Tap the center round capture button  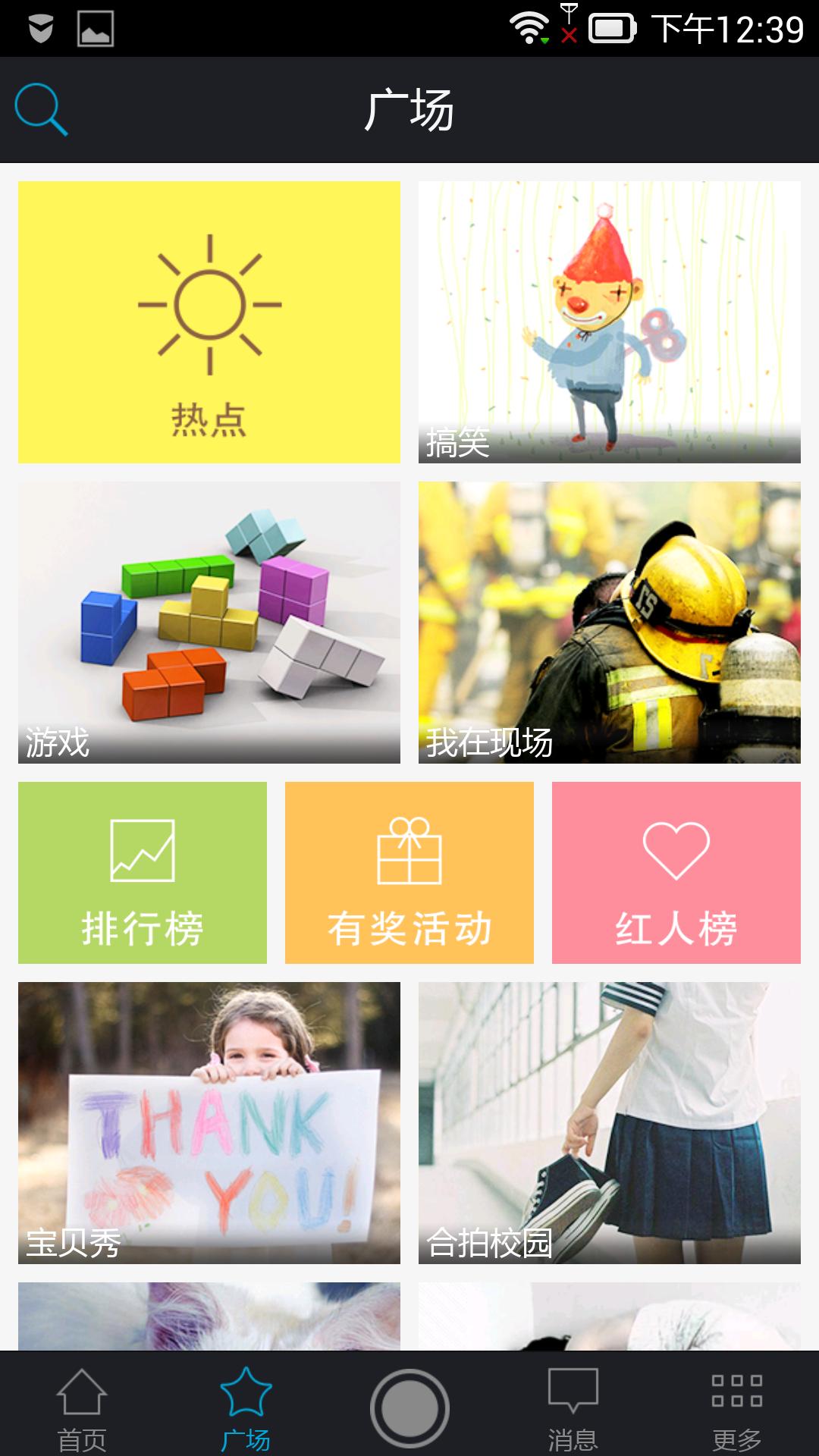409,1407
